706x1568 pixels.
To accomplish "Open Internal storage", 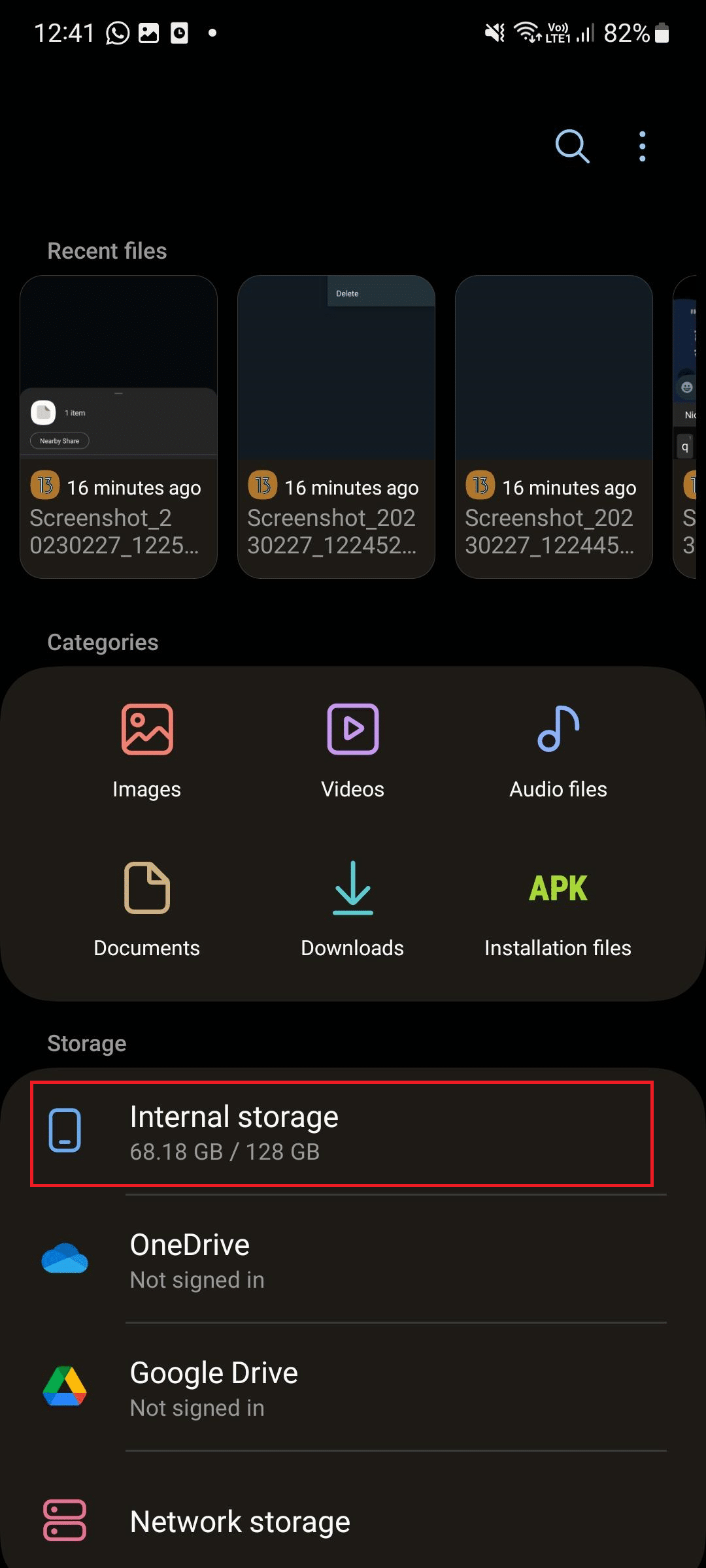I will point(341,1133).
